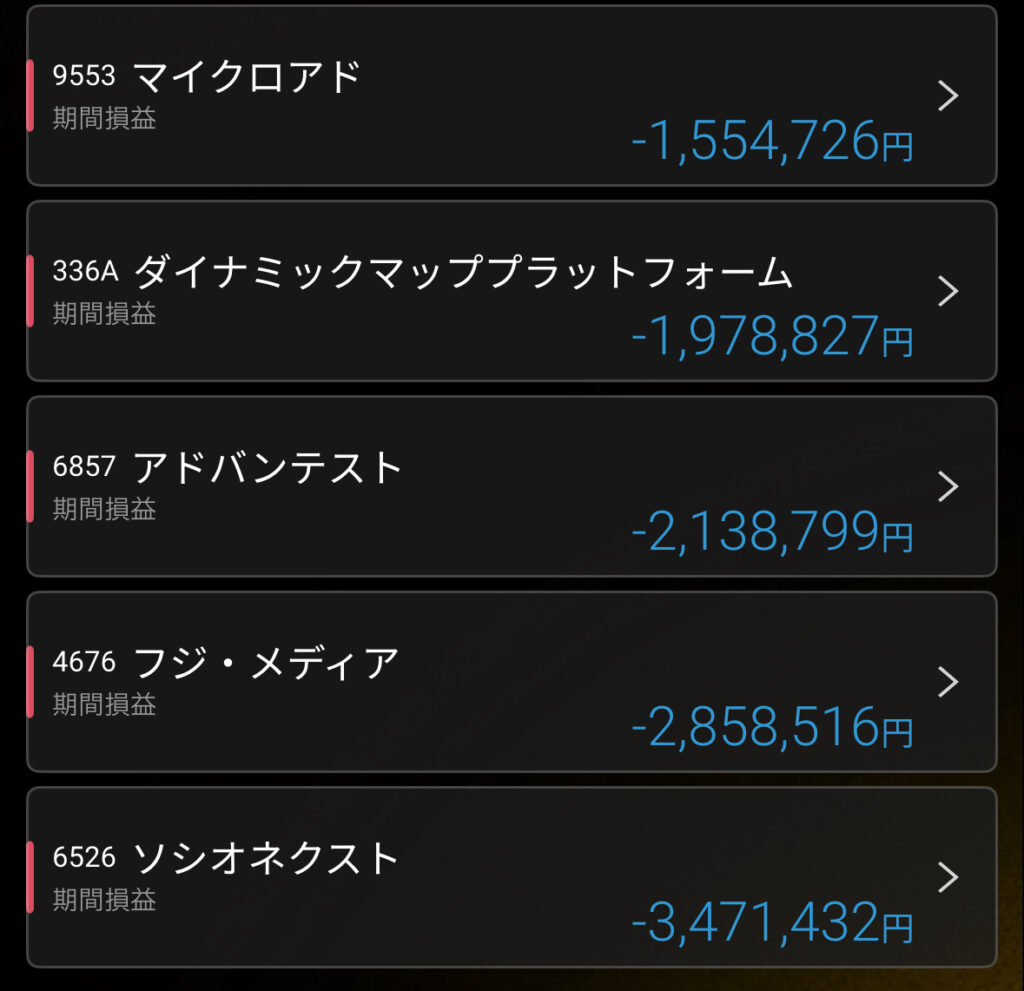Open the 9553 マイクロアド row
The image size is (1024, 991).
511,96
